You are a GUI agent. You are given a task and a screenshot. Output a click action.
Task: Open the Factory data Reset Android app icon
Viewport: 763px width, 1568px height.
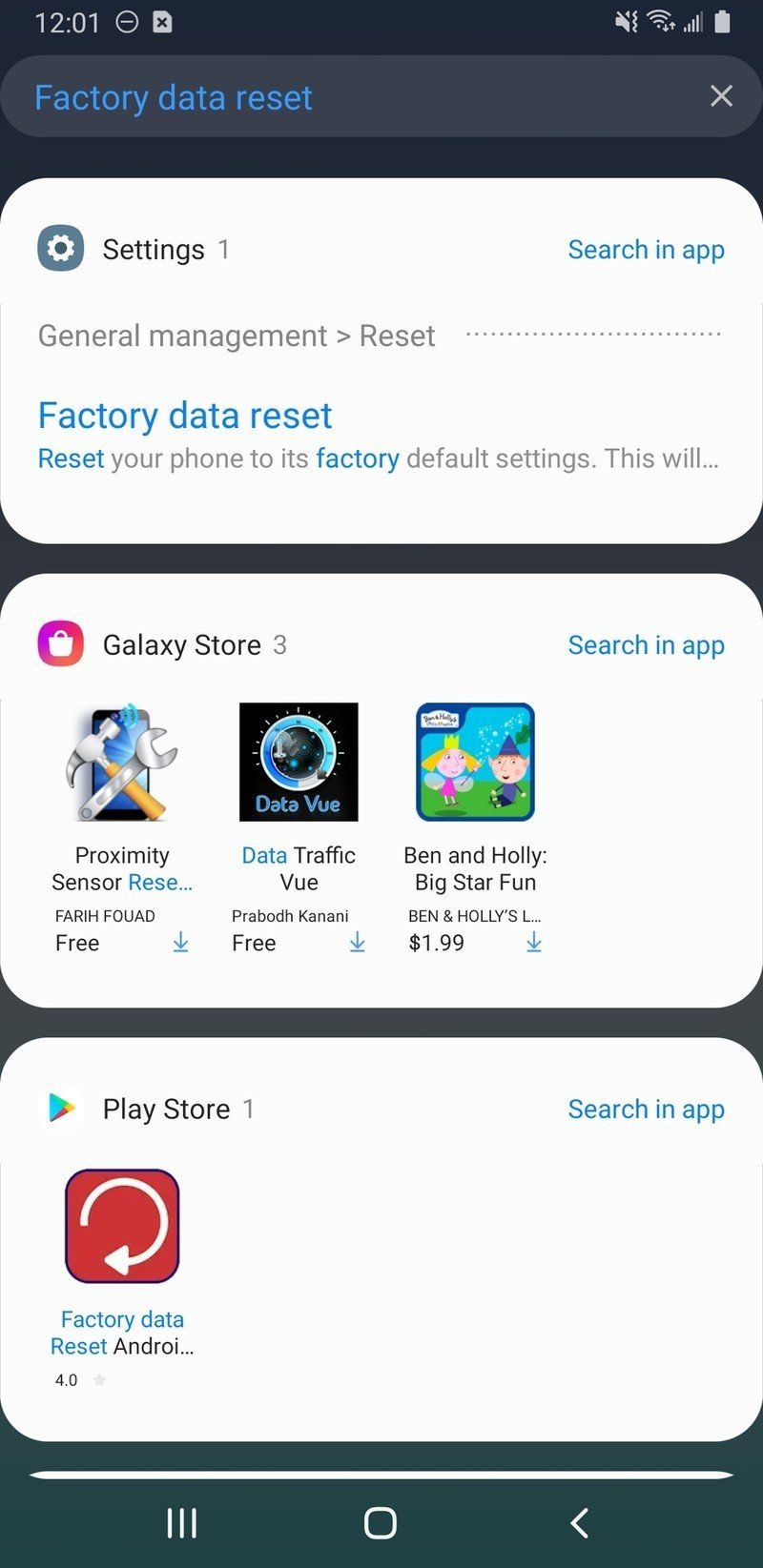click(121, 1225)
